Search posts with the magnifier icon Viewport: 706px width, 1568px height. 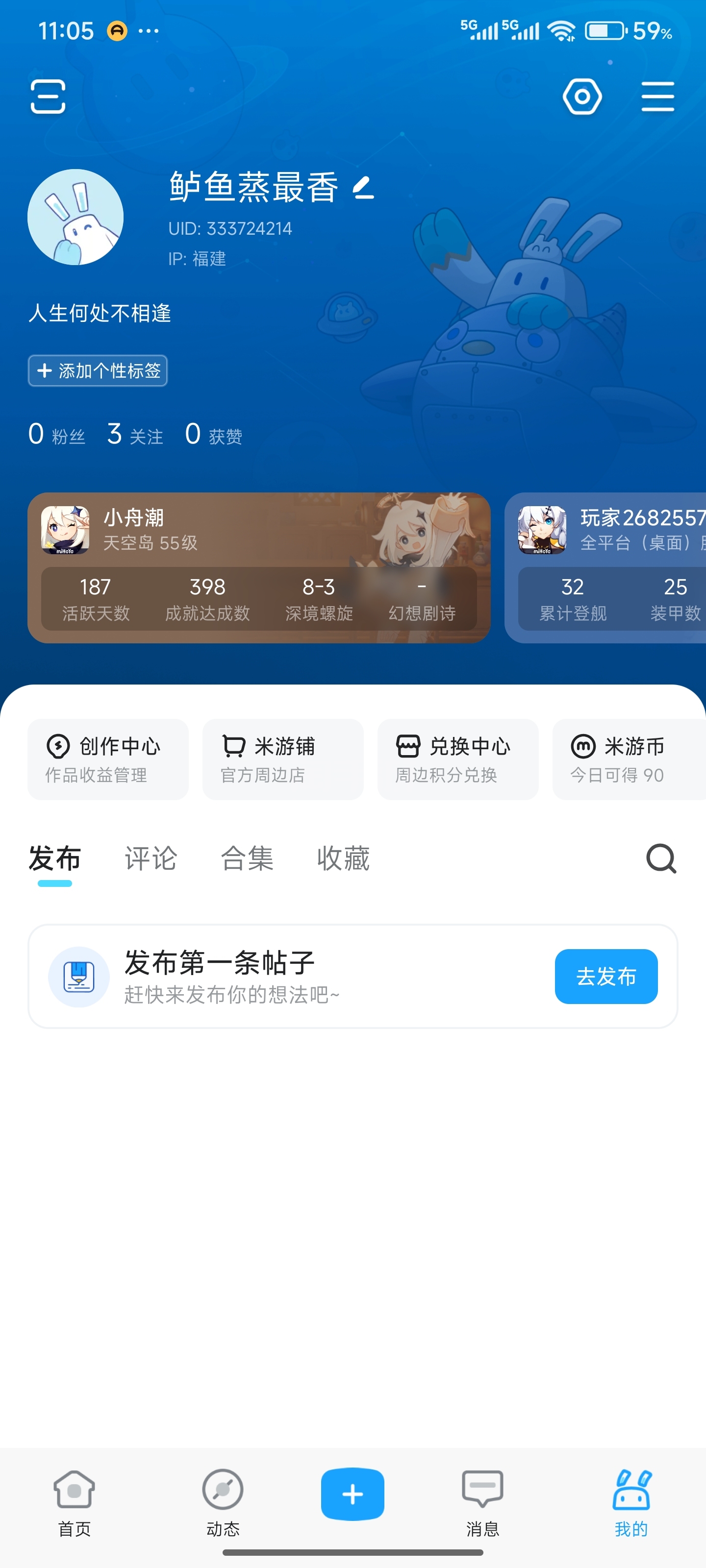[x=661, y=858]
